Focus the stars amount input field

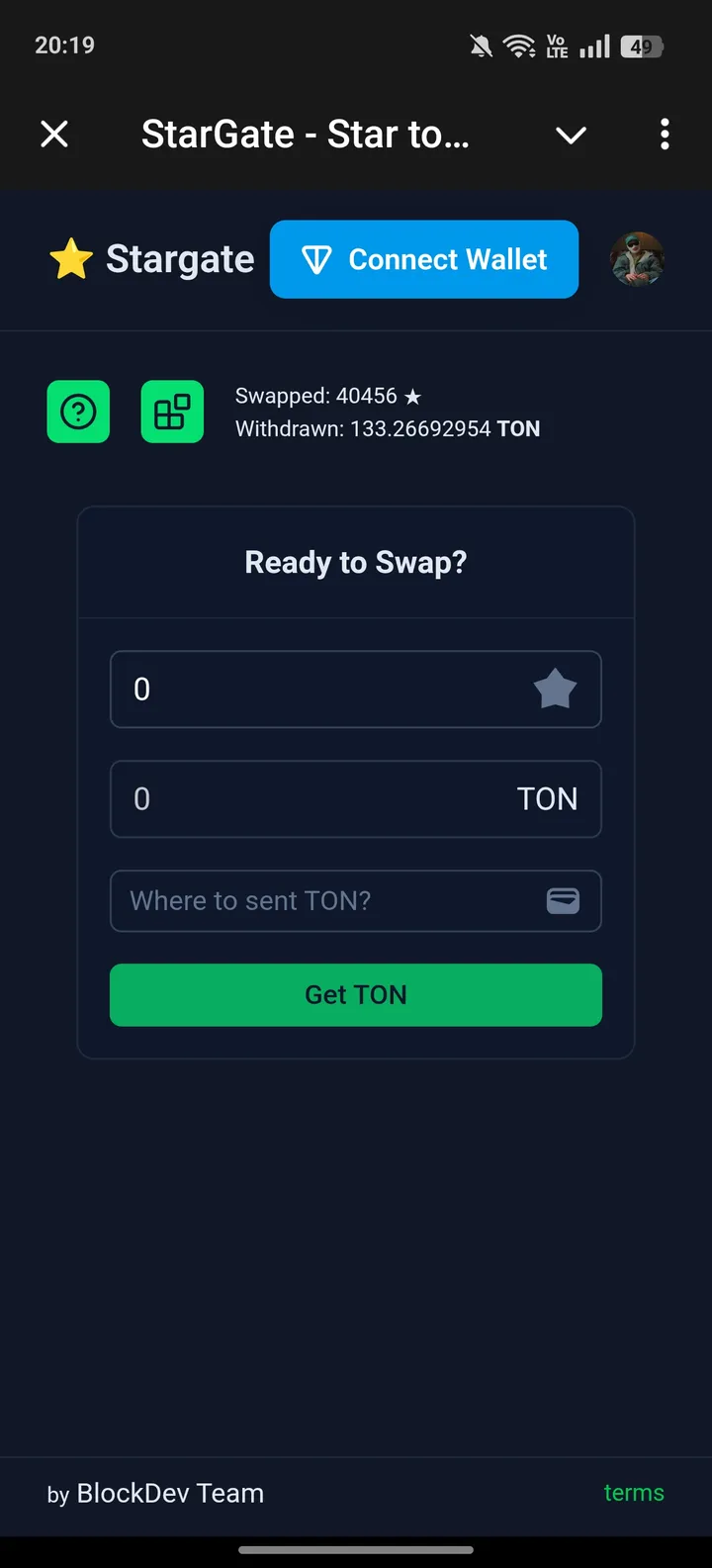click(316, 690)
